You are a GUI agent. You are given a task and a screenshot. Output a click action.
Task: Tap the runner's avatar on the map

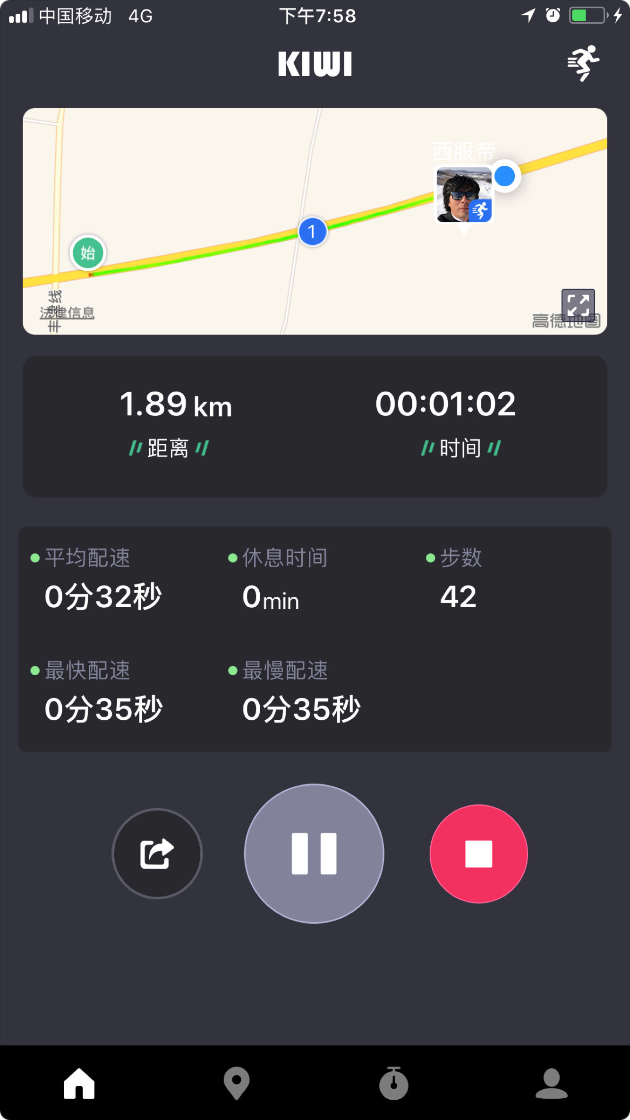[x=464, y=195]
